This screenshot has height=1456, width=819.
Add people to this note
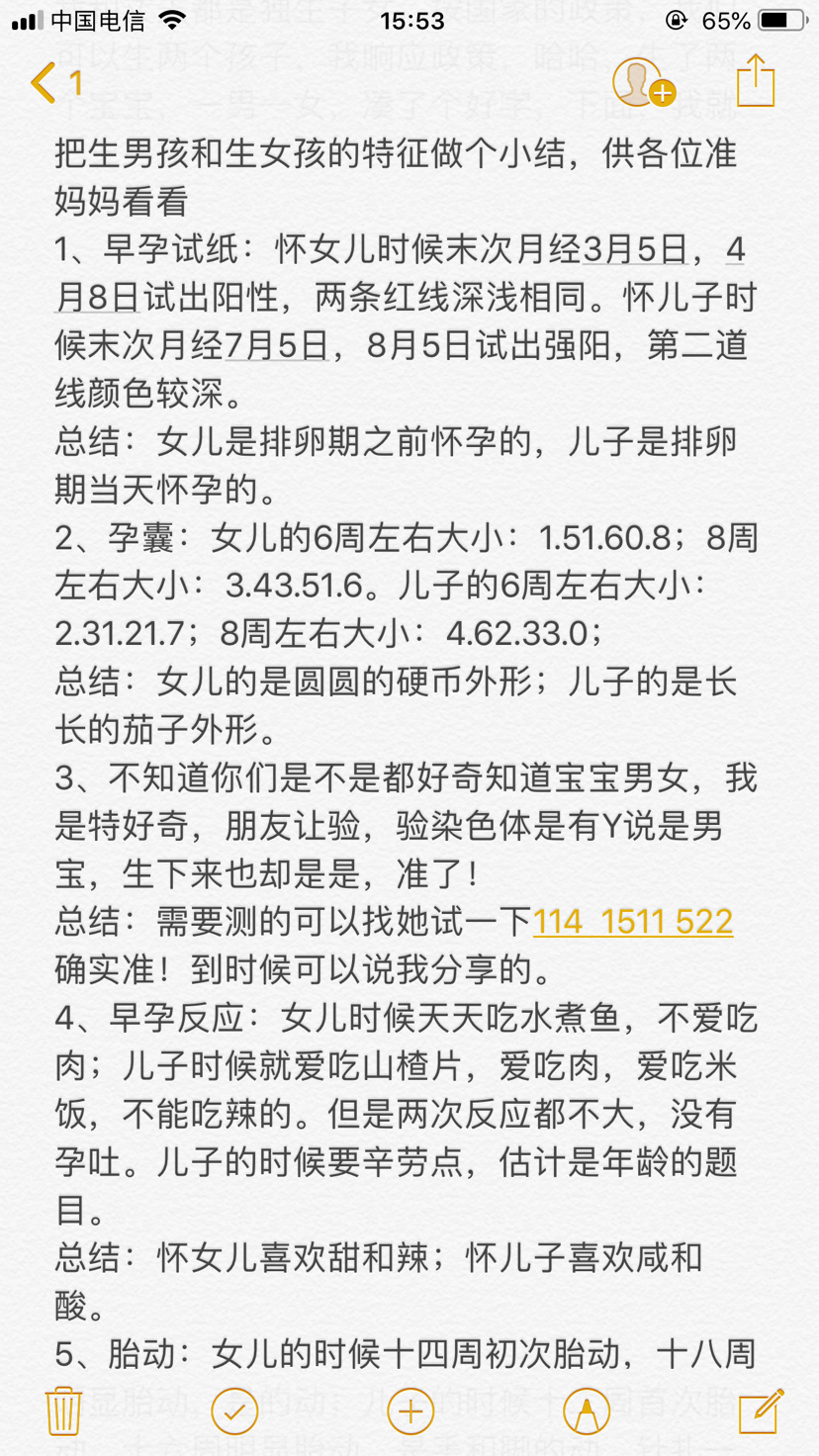(643, 82)
